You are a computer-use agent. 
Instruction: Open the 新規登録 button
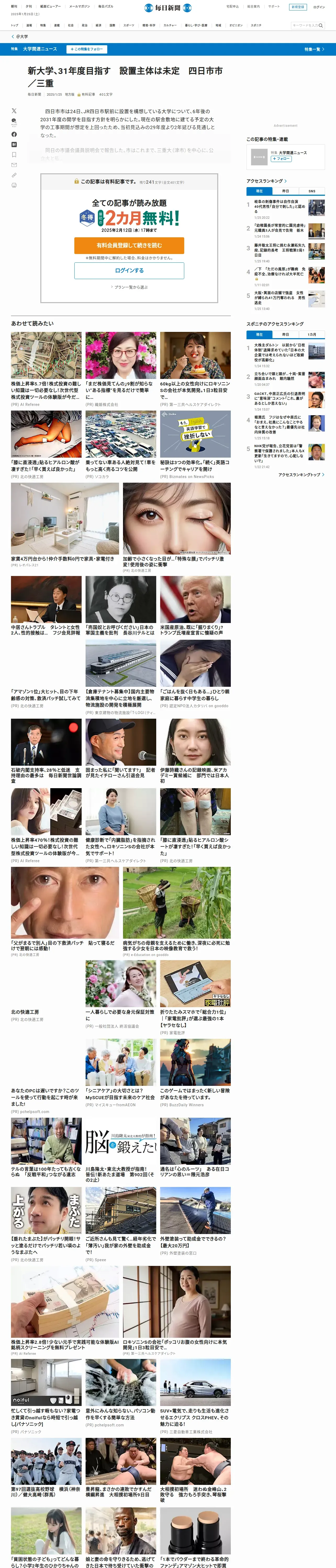[x=298, y=7]
